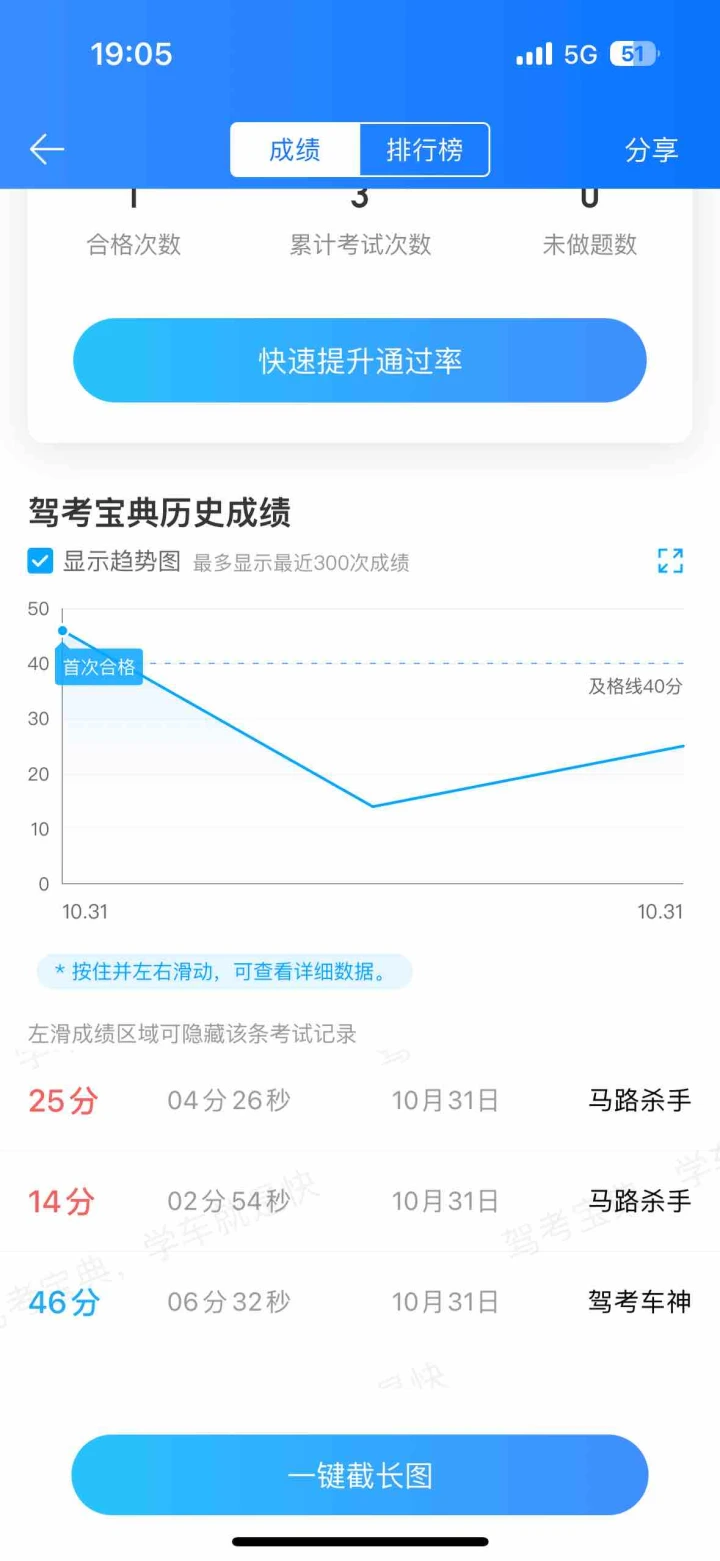Open the 46分 exam record

[360, 1302]
